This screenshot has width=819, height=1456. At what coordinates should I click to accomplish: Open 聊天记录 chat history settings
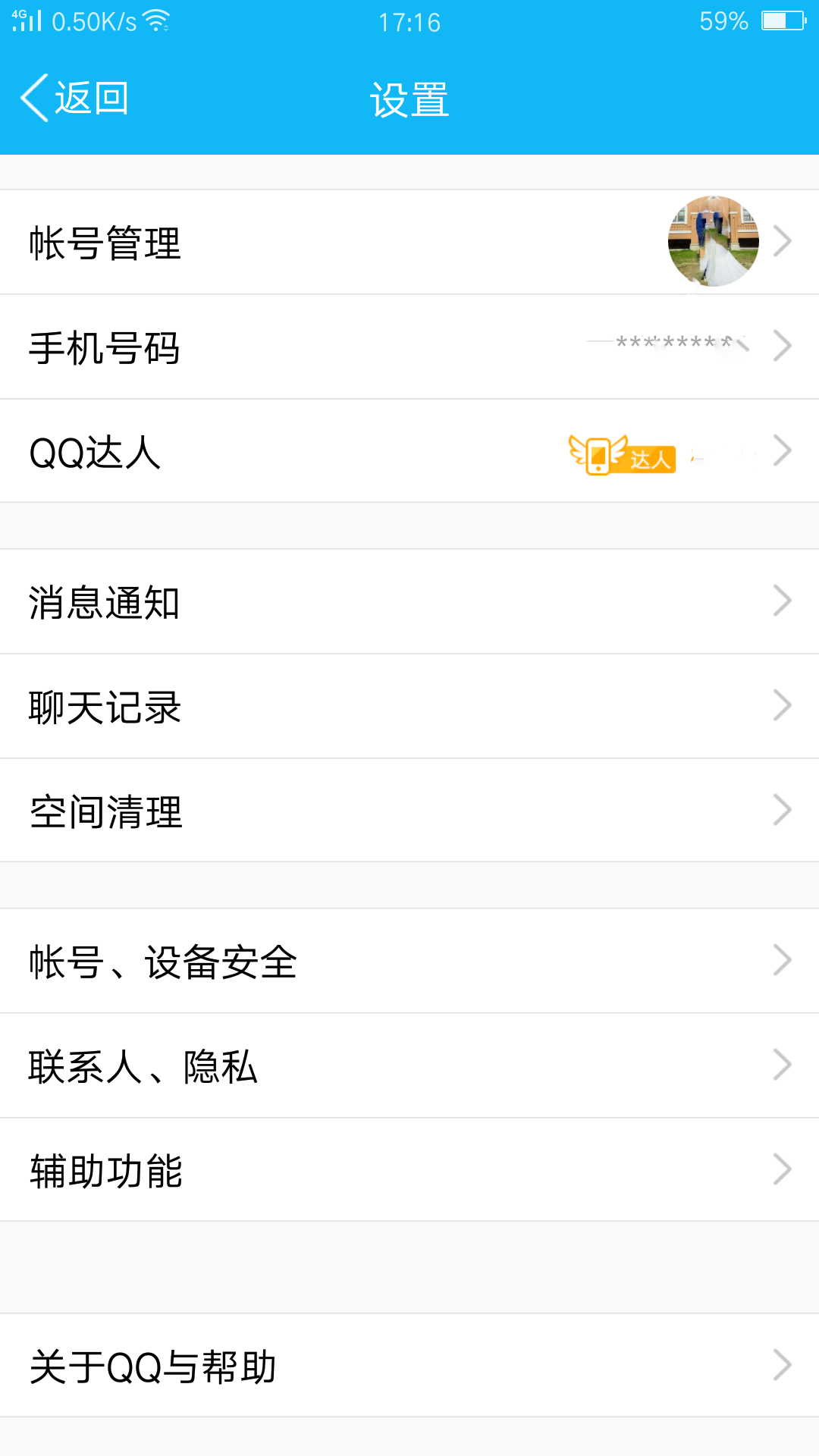coord(409,707)
